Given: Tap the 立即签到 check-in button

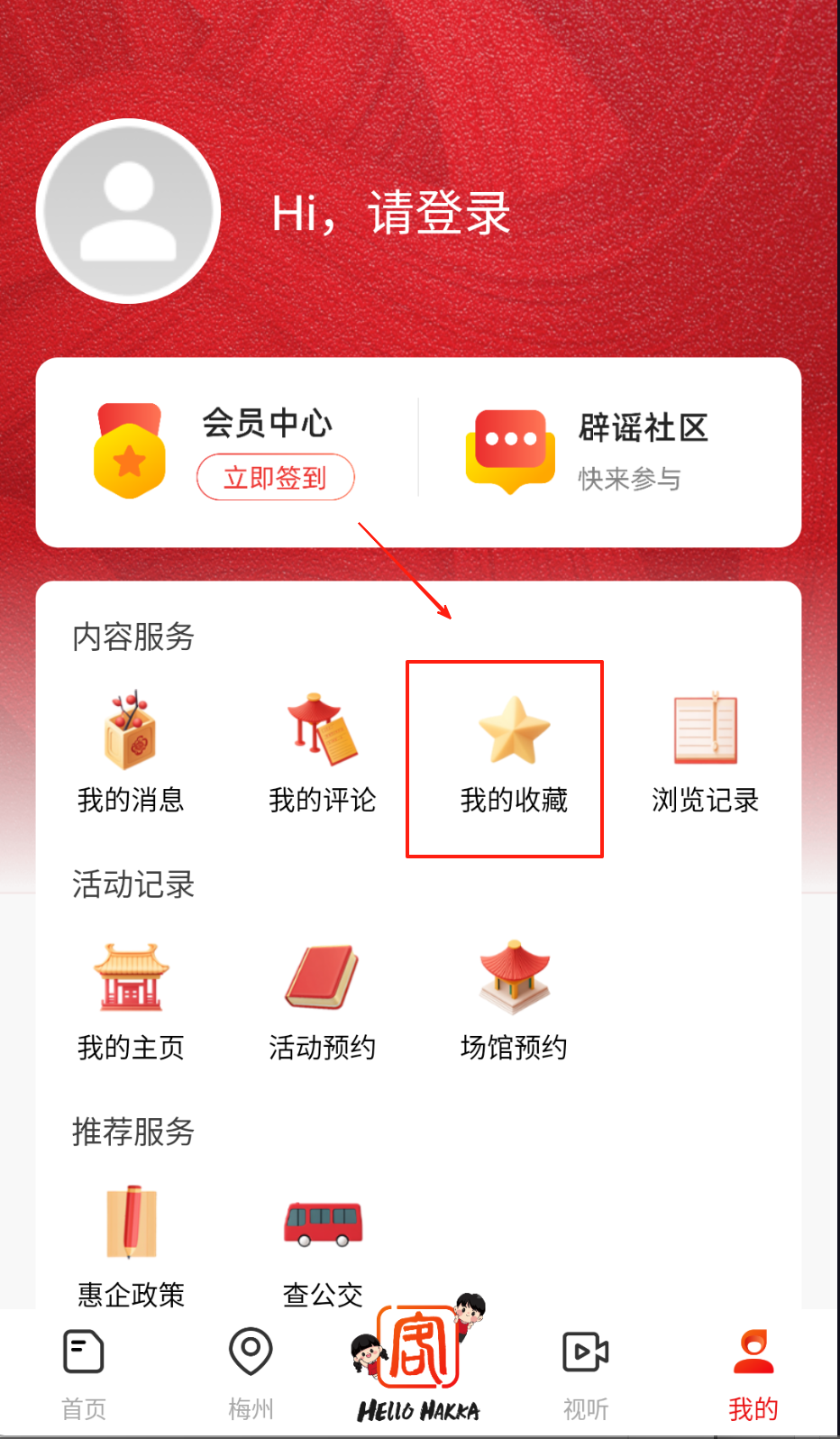Looking at the screenshot, I should coord(275,477).
